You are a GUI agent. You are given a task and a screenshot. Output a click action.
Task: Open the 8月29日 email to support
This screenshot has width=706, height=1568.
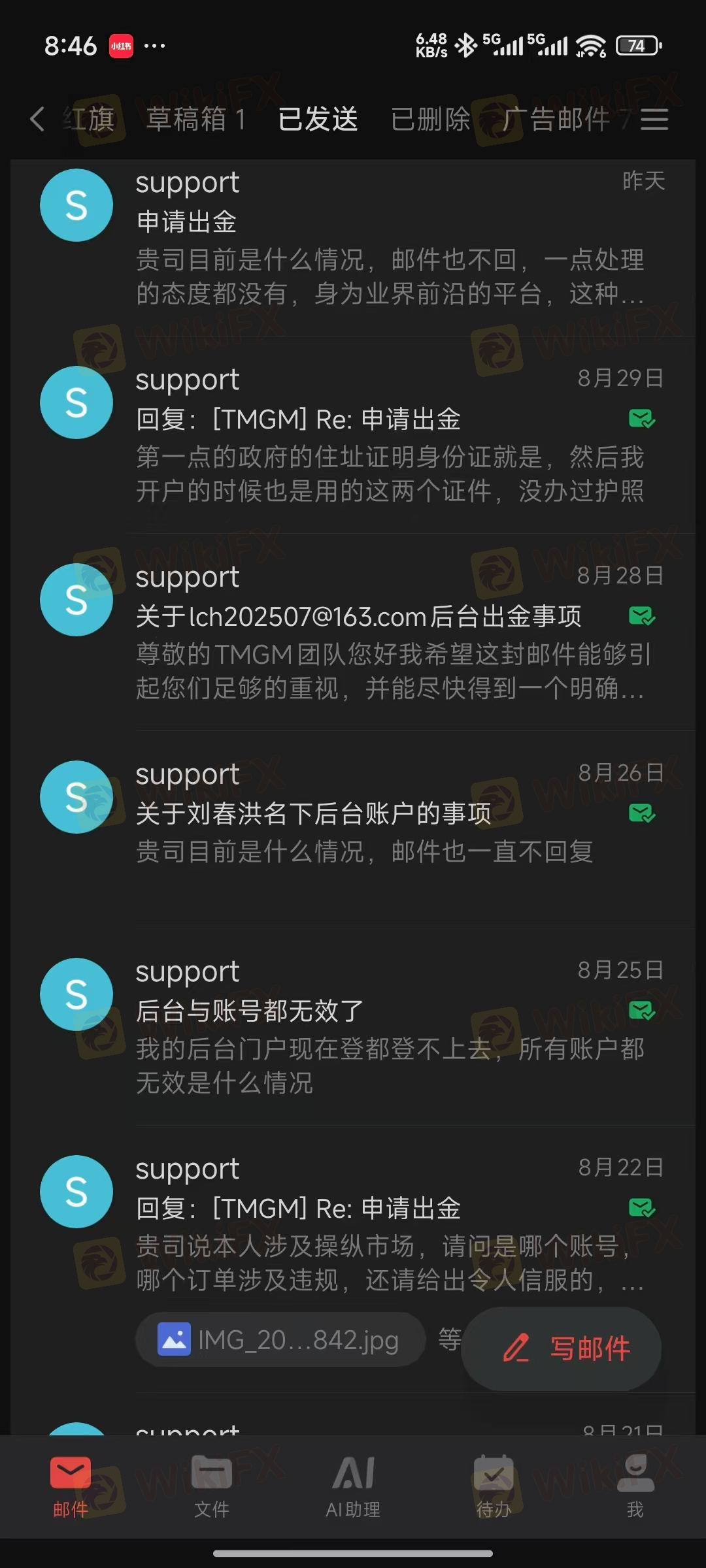pos(353,435)
